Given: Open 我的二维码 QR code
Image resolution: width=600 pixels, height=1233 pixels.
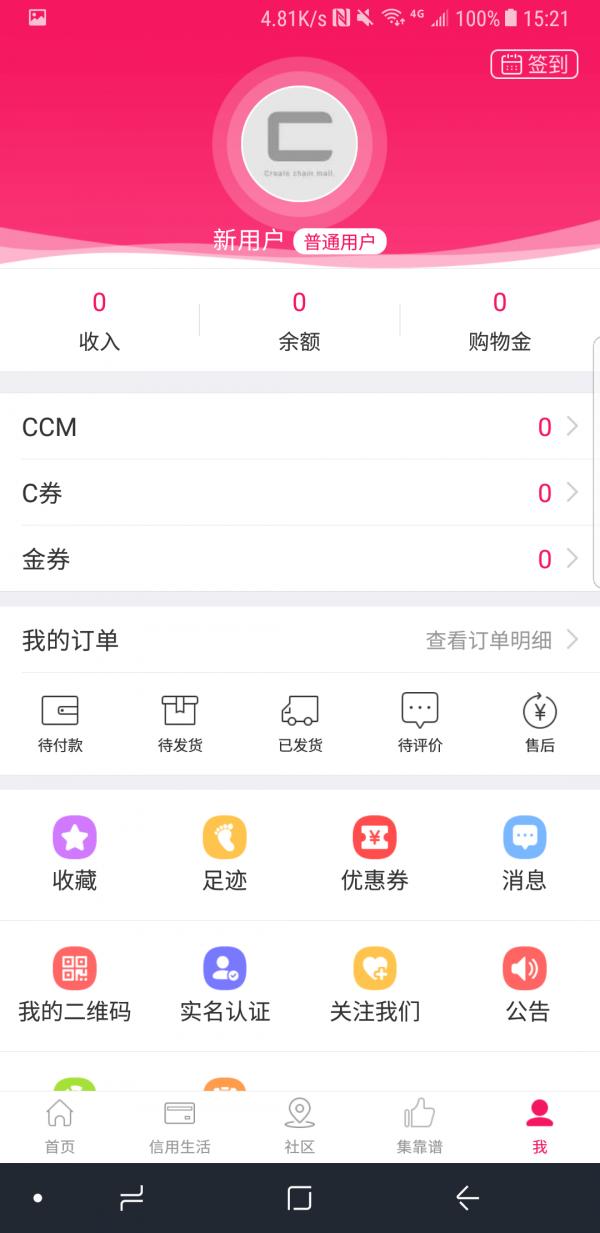Looking at the screenshot, I should click(x=75, y=985).
